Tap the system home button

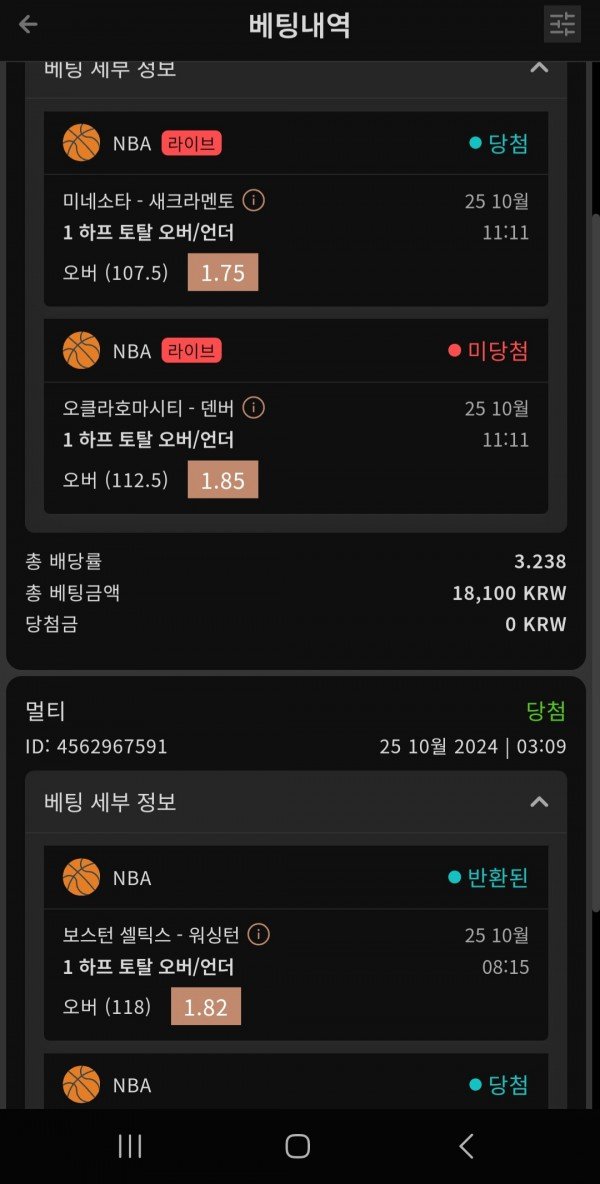pyautogui.click(x=297, y=1146)
